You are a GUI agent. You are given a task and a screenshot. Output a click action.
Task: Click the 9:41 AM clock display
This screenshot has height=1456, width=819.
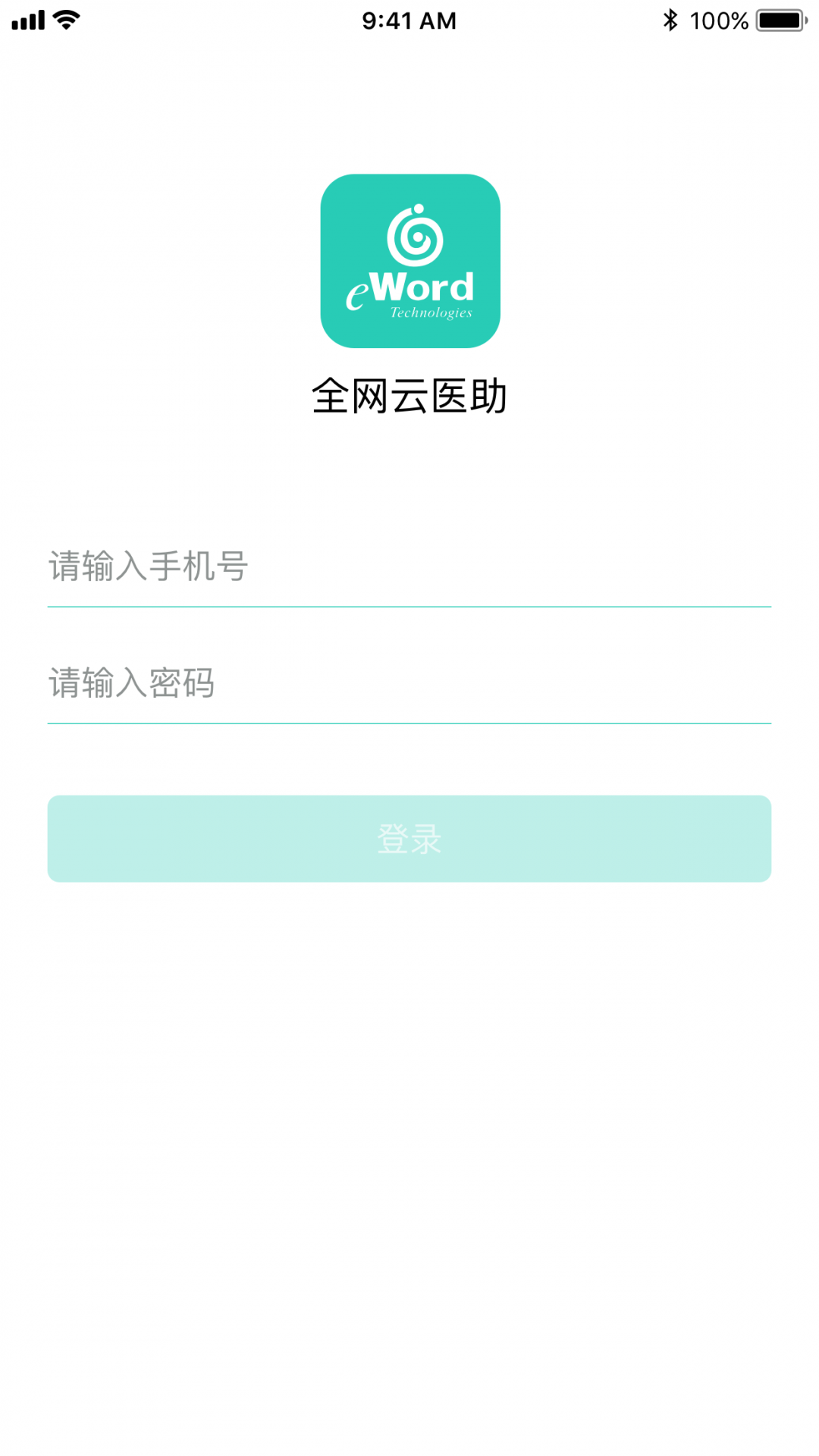pos(409,20)
